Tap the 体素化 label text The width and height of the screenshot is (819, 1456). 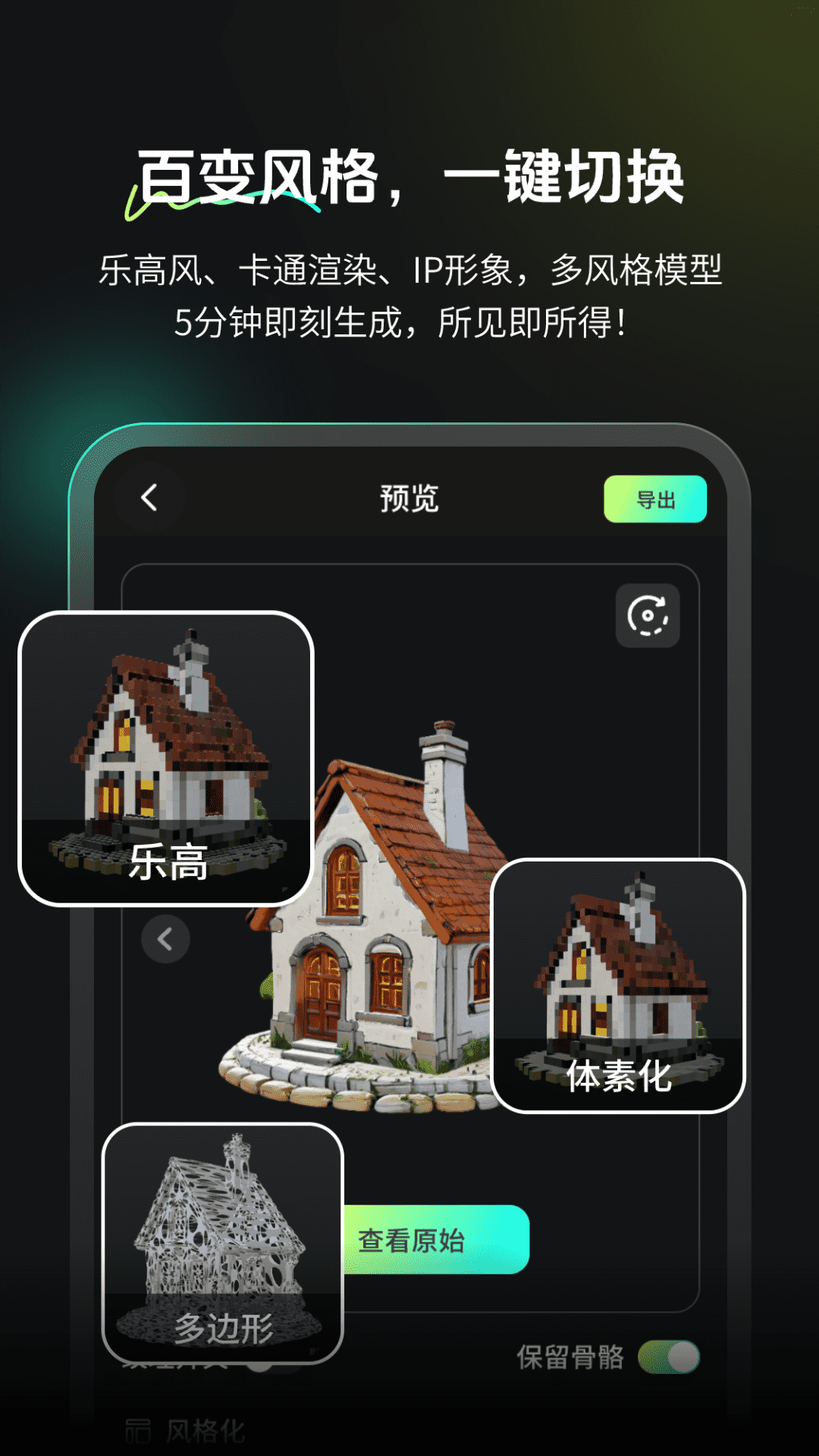pyautogui.click(x=620, y=1077)
